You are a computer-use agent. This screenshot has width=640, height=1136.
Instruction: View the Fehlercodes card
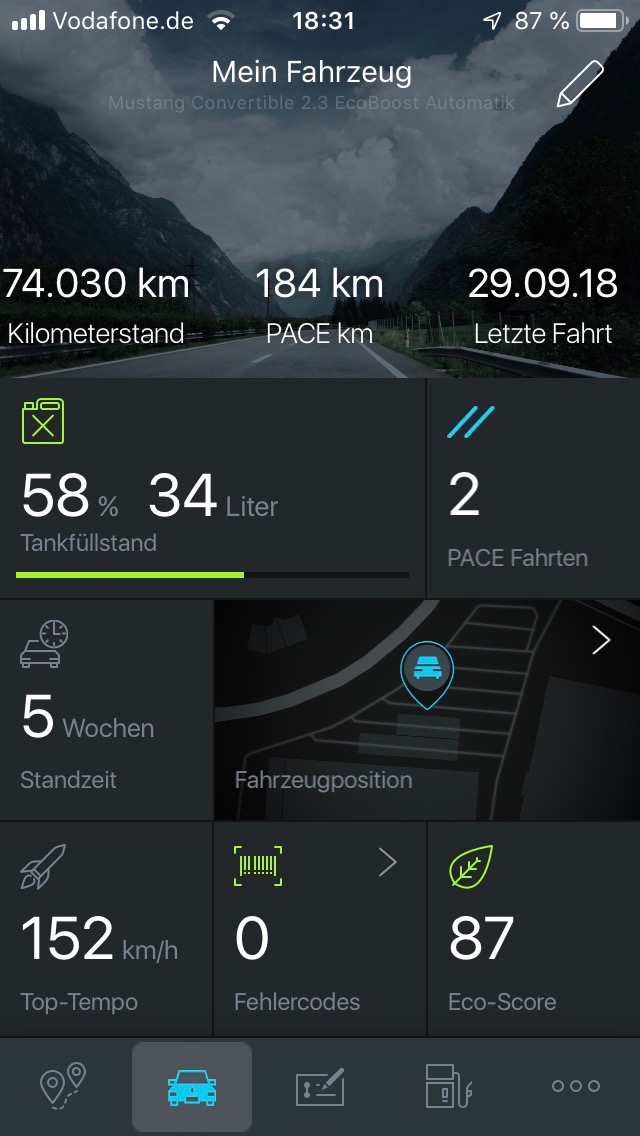coord(320,929)
